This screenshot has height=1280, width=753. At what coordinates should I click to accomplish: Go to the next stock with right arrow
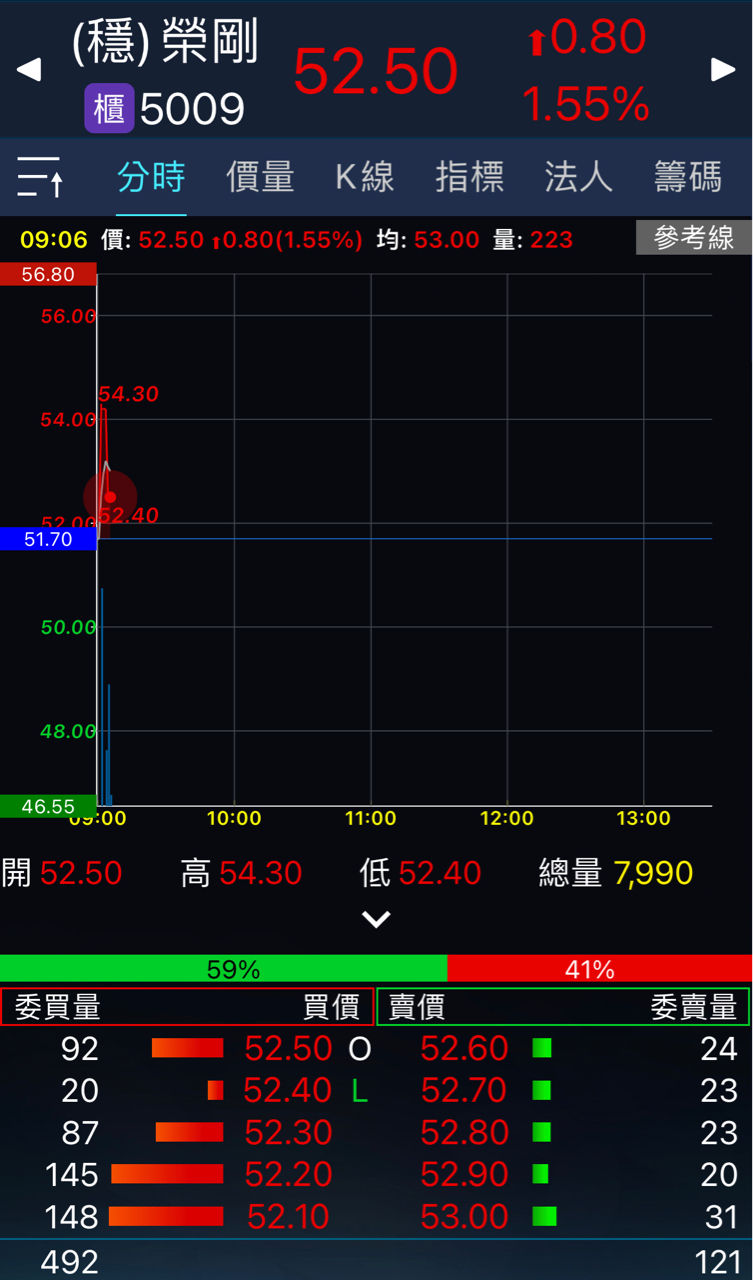coord(723,69)
